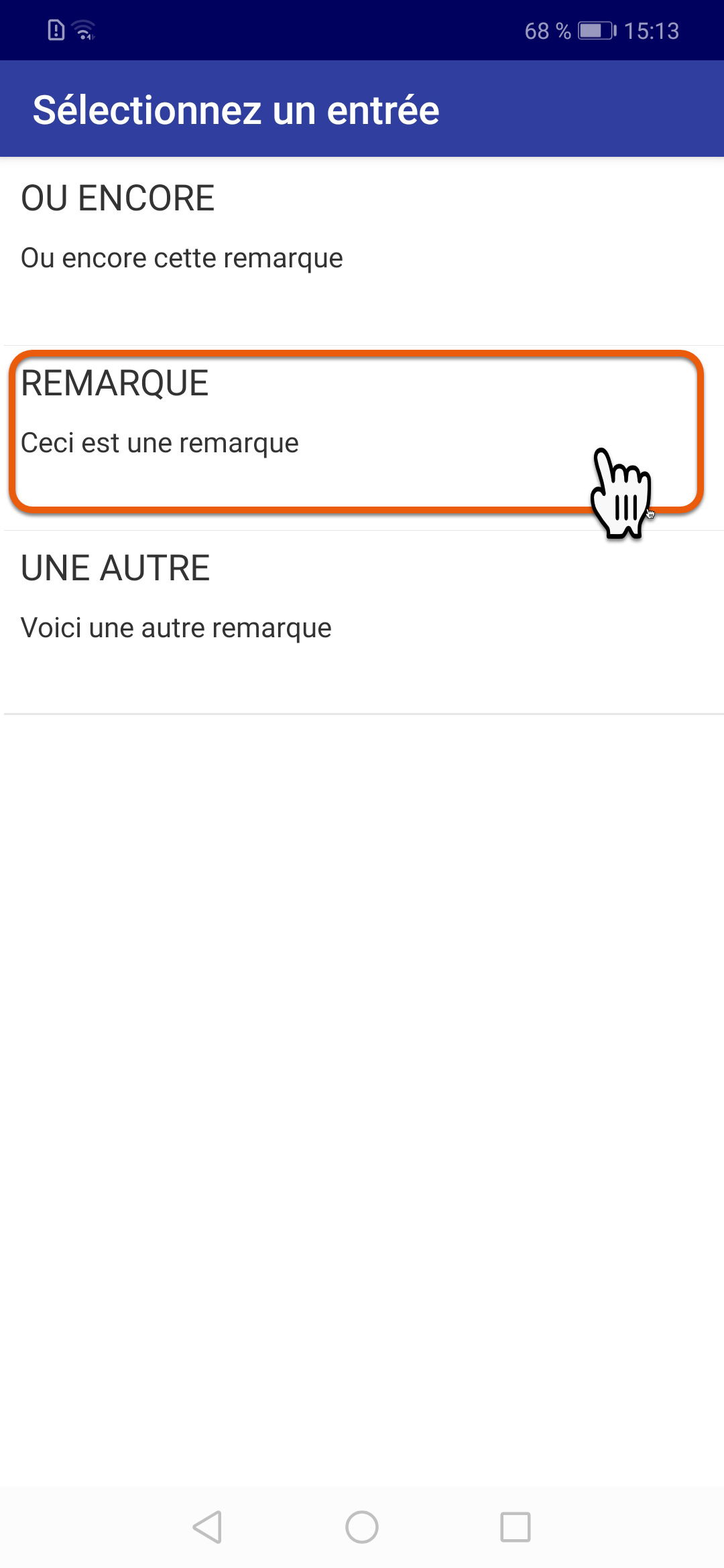Tap the system home button
The image size is (724, 1568).
(x=362, y=1528)
